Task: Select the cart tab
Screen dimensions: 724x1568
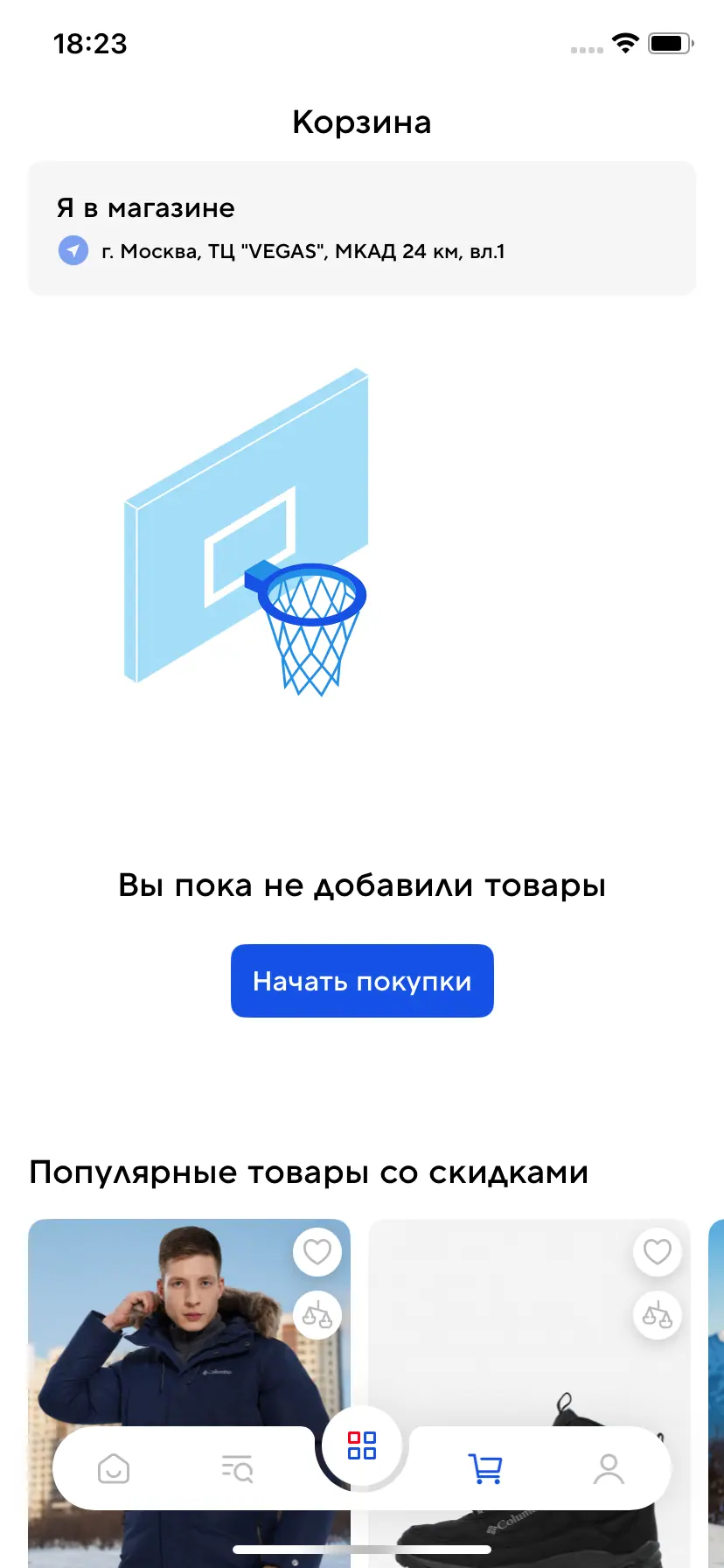Action: (x=485, y=1469)
